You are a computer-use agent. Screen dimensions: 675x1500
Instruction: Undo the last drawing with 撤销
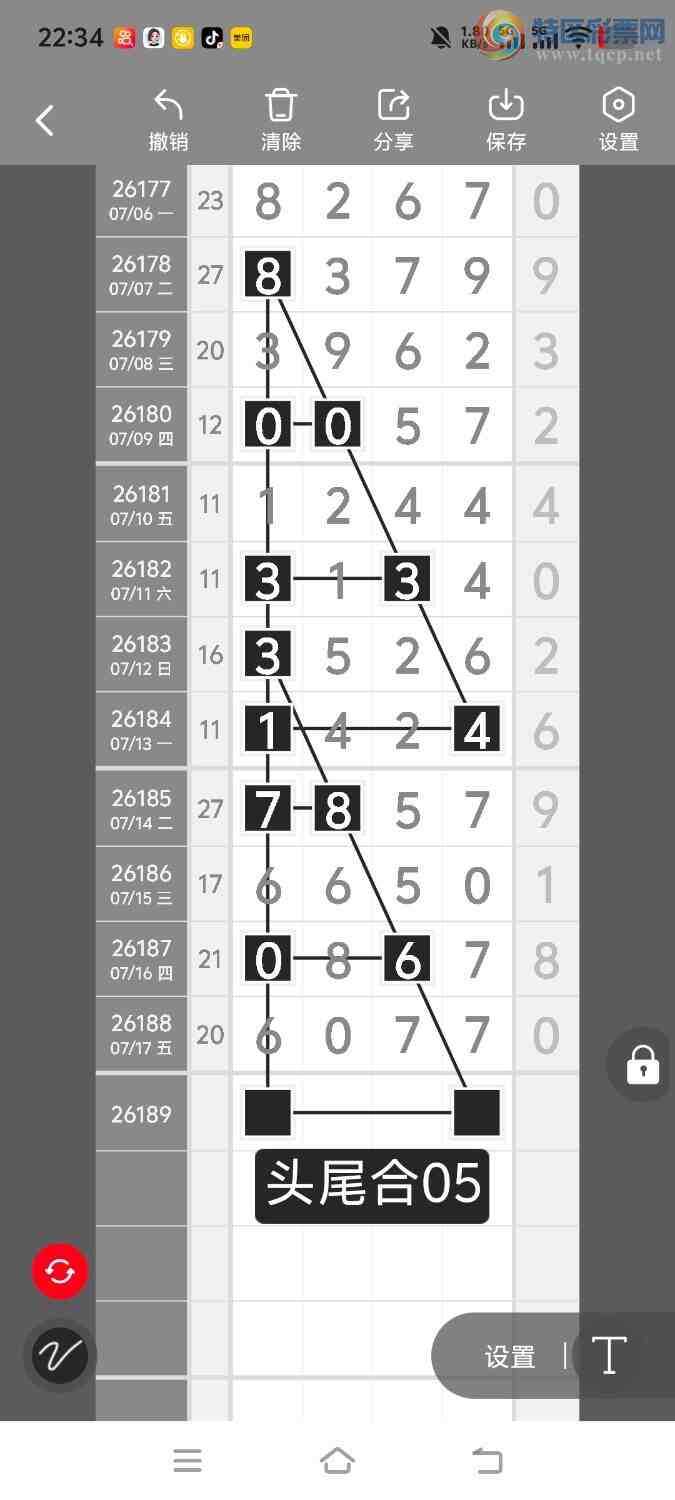[168, 121]
